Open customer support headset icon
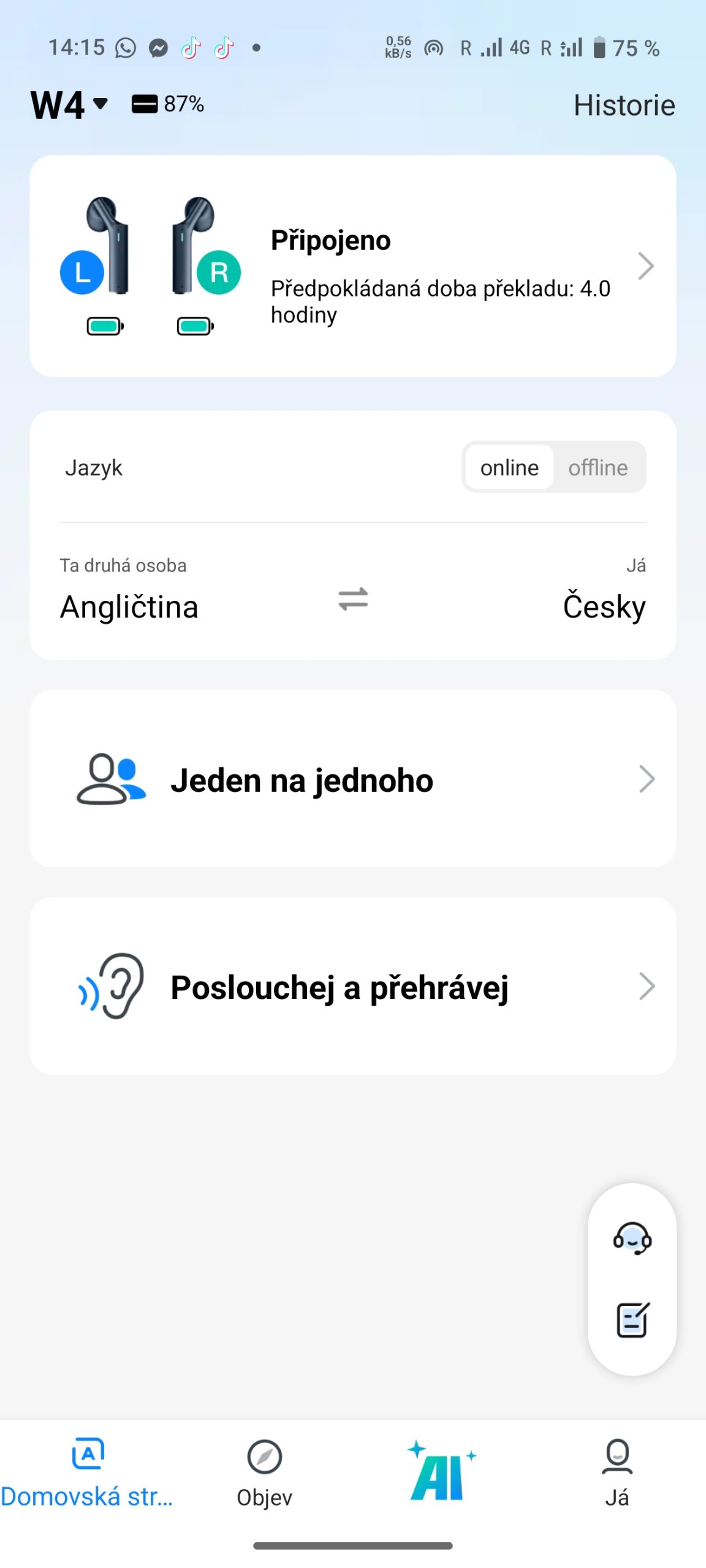The height and width of the screenshot is (1568, 706). coord(632,1238)
